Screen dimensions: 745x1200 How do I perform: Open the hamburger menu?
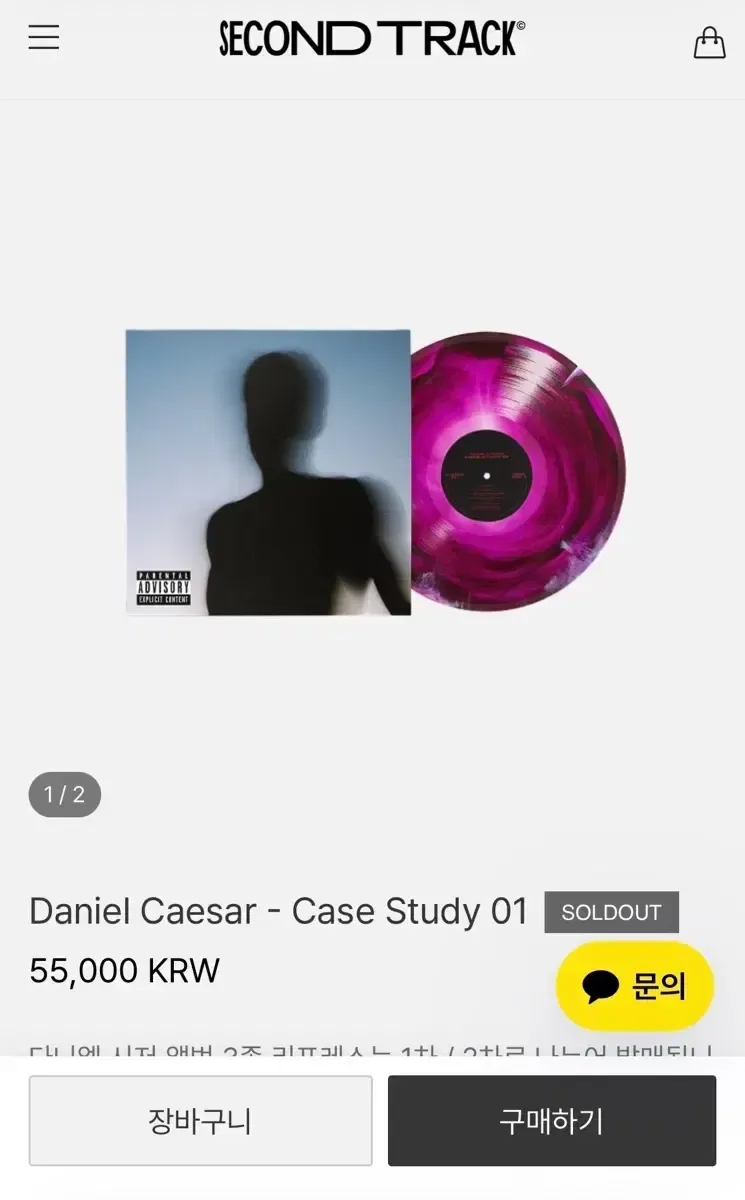(44, 38)
